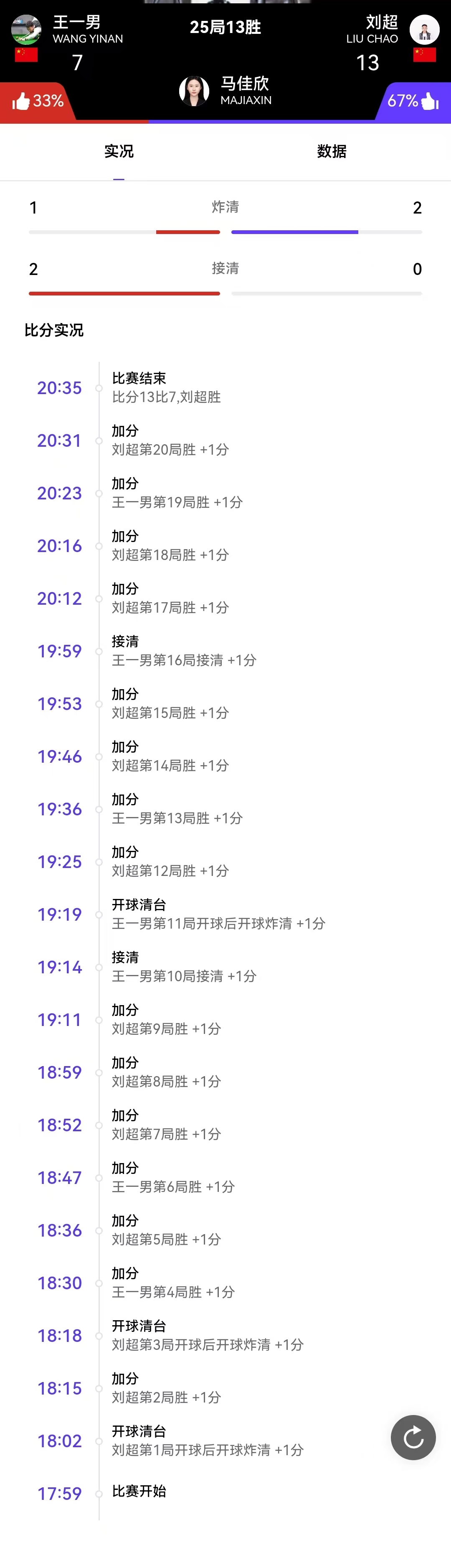Open 王一男's player avatar

click(26, 29)
